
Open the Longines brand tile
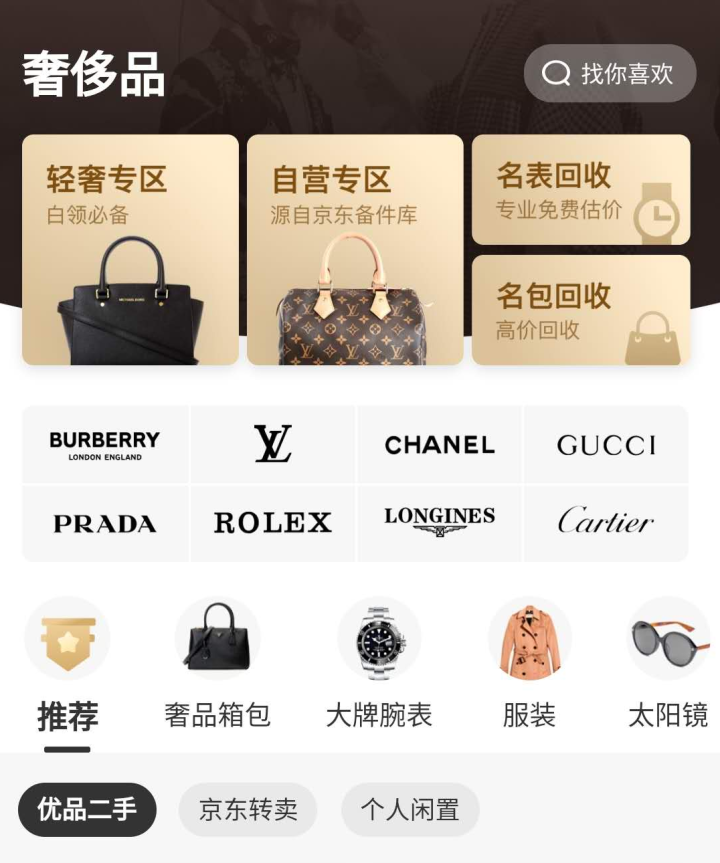[x=439, y=523]
